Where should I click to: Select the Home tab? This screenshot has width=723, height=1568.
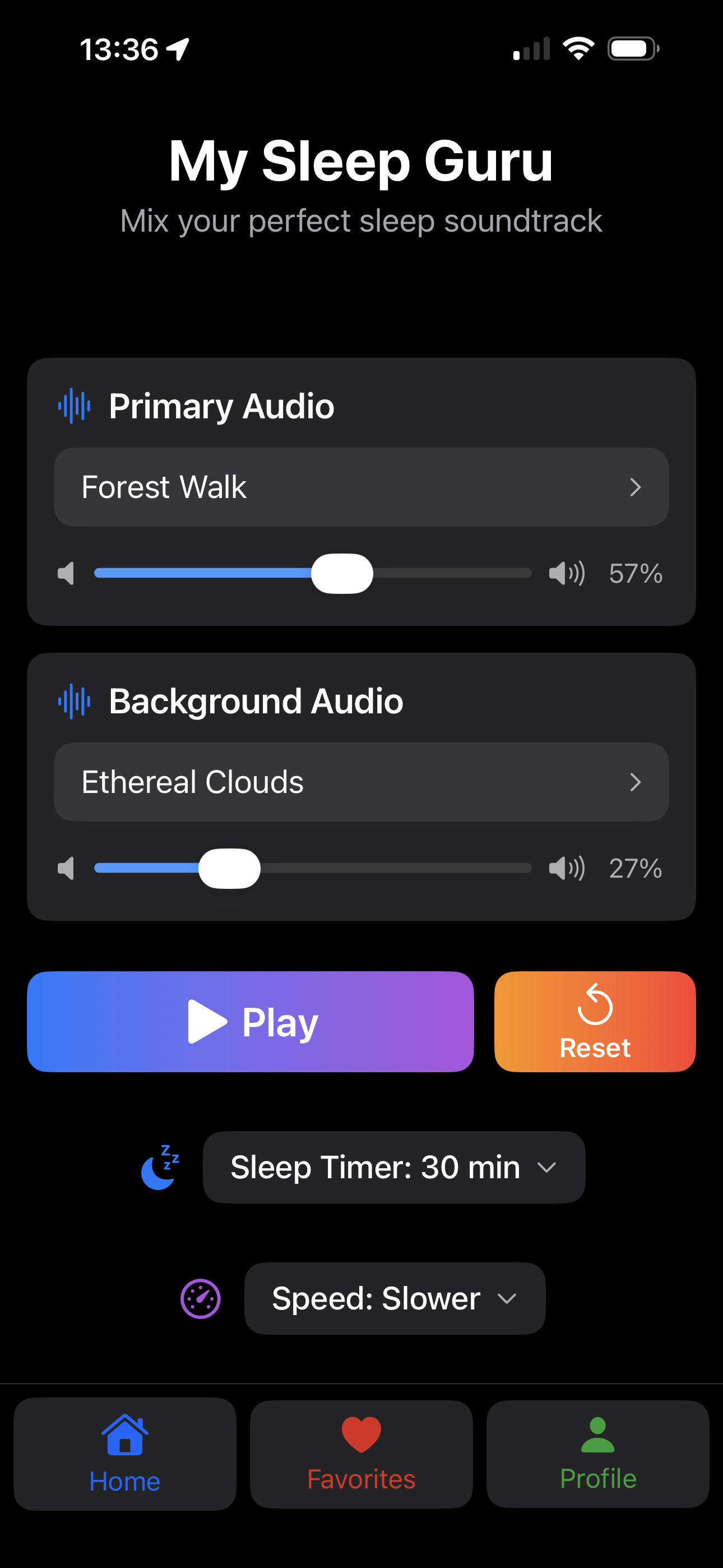124,1455
